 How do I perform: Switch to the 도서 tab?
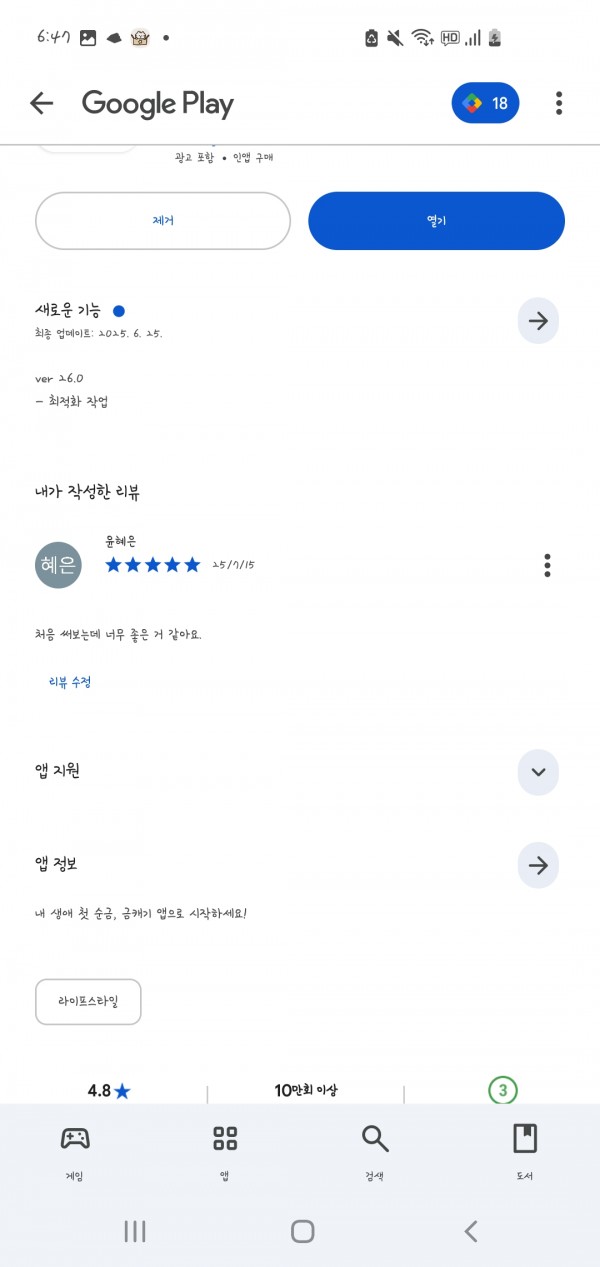click(x=525, y=1153)
